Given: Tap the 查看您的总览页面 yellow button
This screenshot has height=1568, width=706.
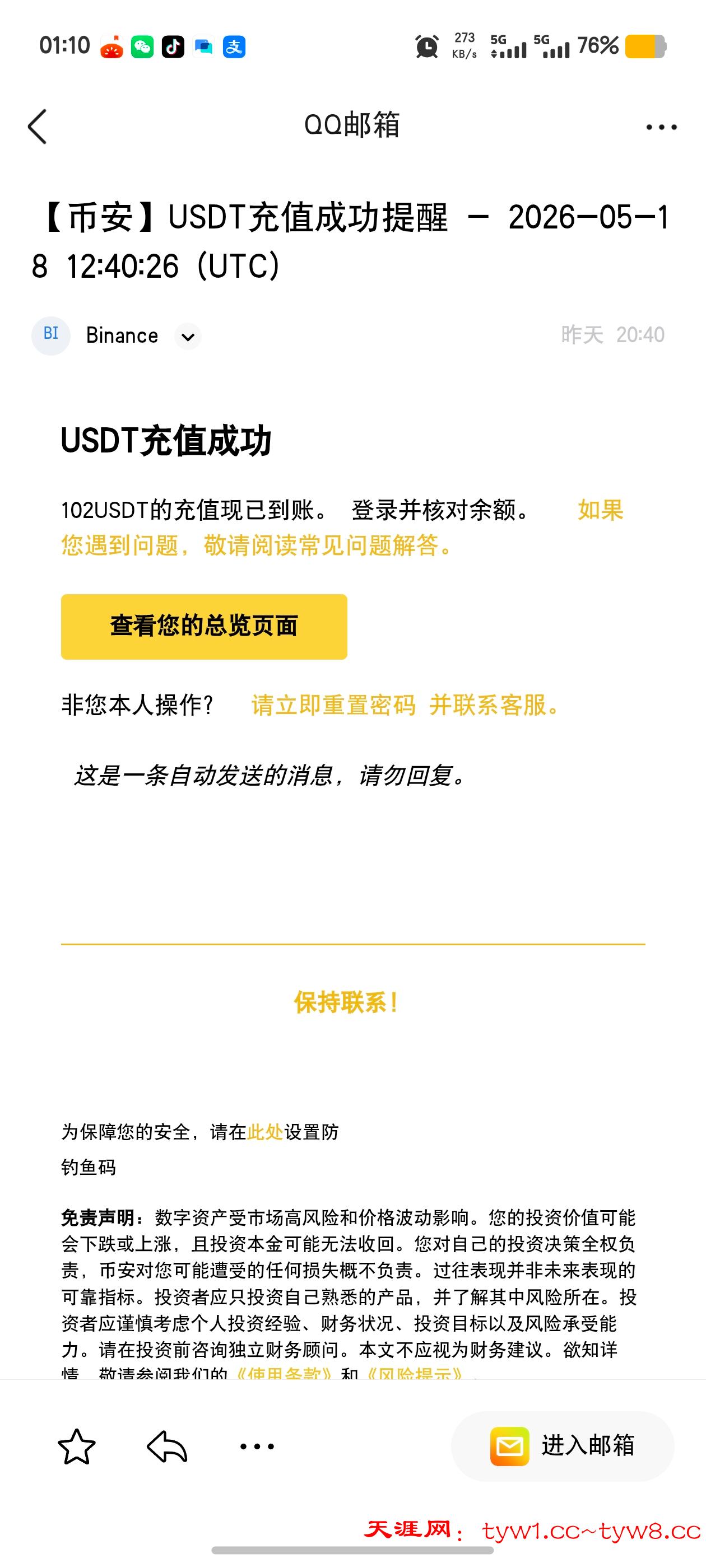Looking at the screenshot, I should (204, 626).
